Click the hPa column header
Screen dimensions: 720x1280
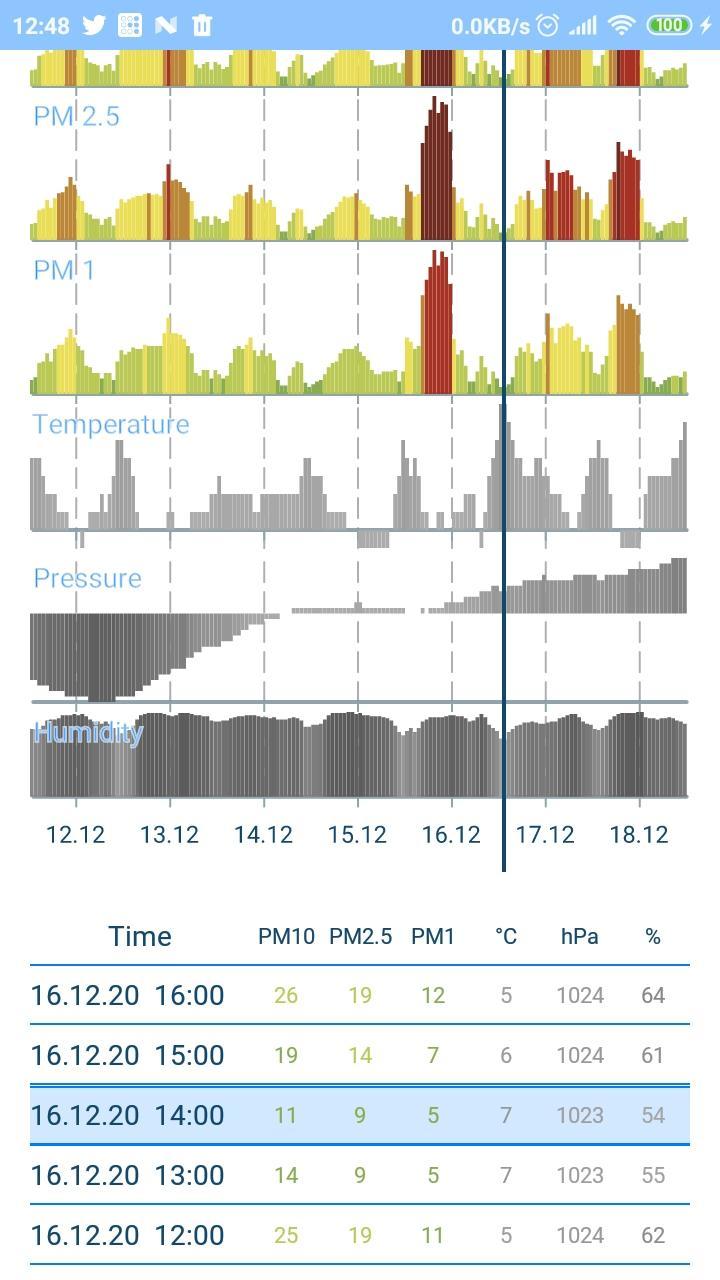point(580,937)
